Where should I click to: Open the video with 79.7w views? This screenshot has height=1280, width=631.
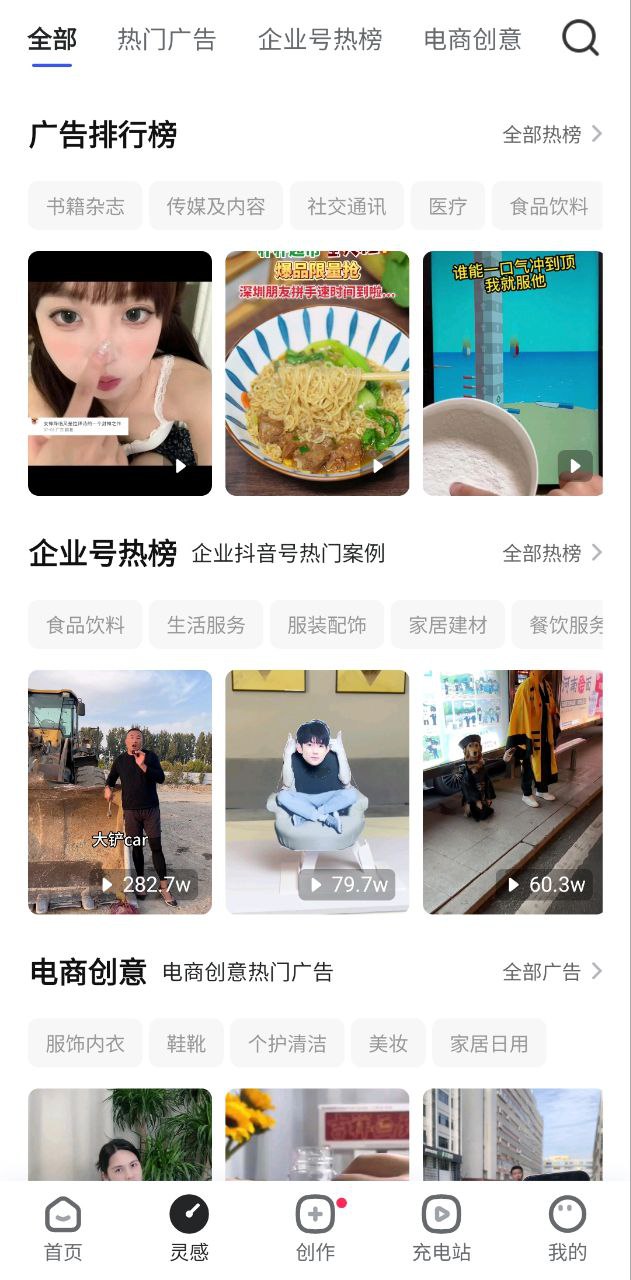pyautogui.click(x=317, y=791)
